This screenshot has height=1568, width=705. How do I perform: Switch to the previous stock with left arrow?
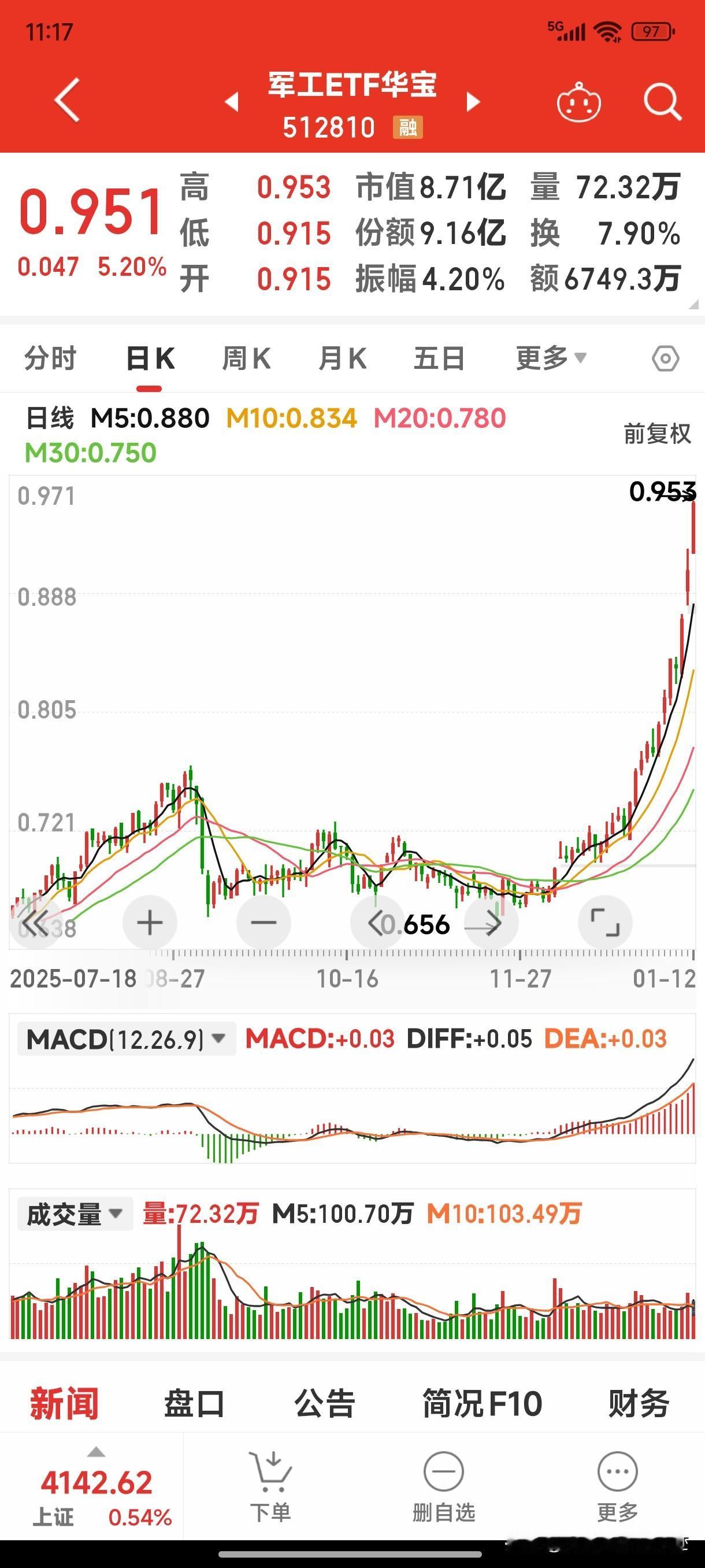click(232, 102)
